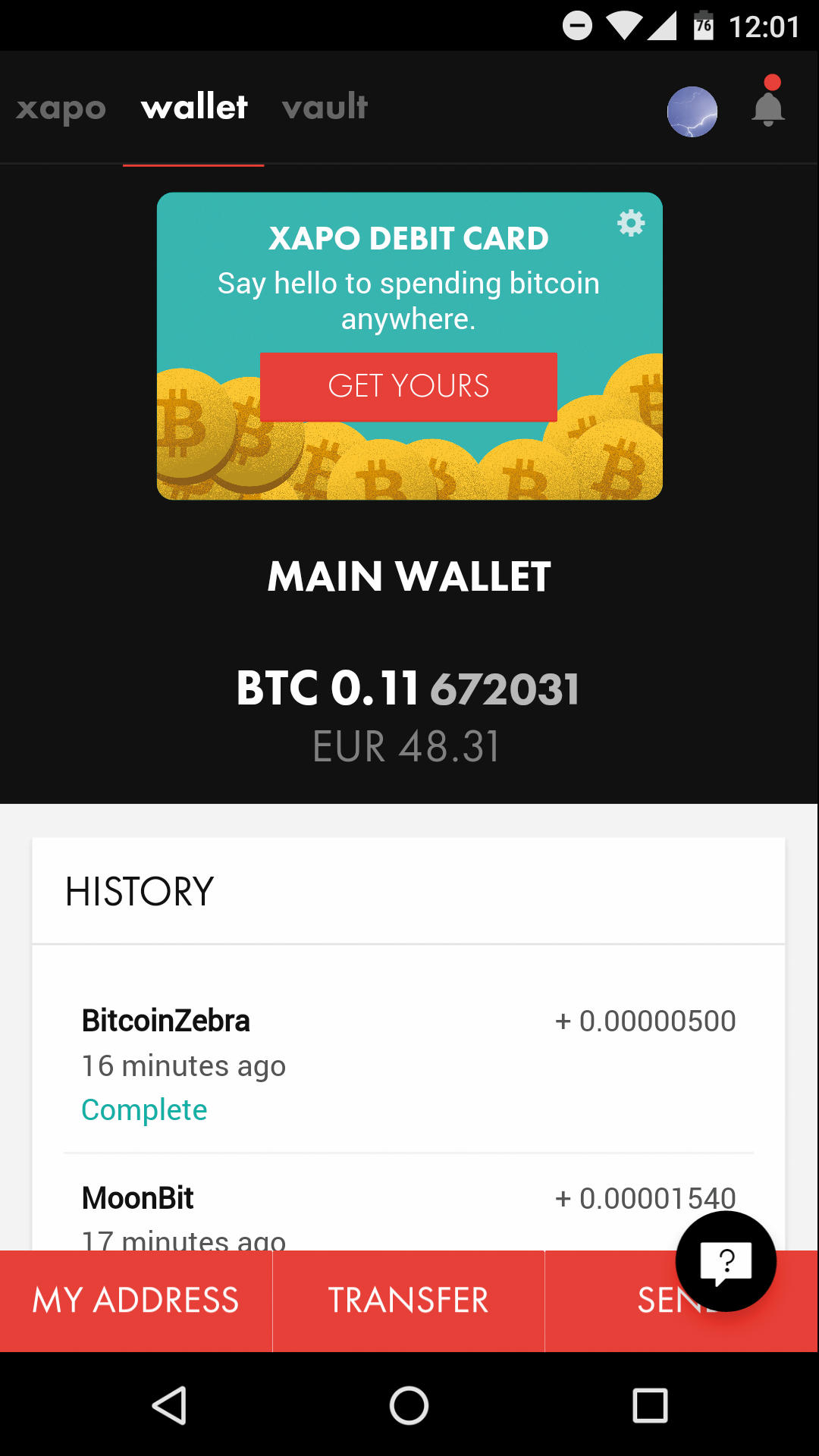Tap the GET YOURS button
This screenshot has height=1456, width=819.
click(x=409, y=386)
